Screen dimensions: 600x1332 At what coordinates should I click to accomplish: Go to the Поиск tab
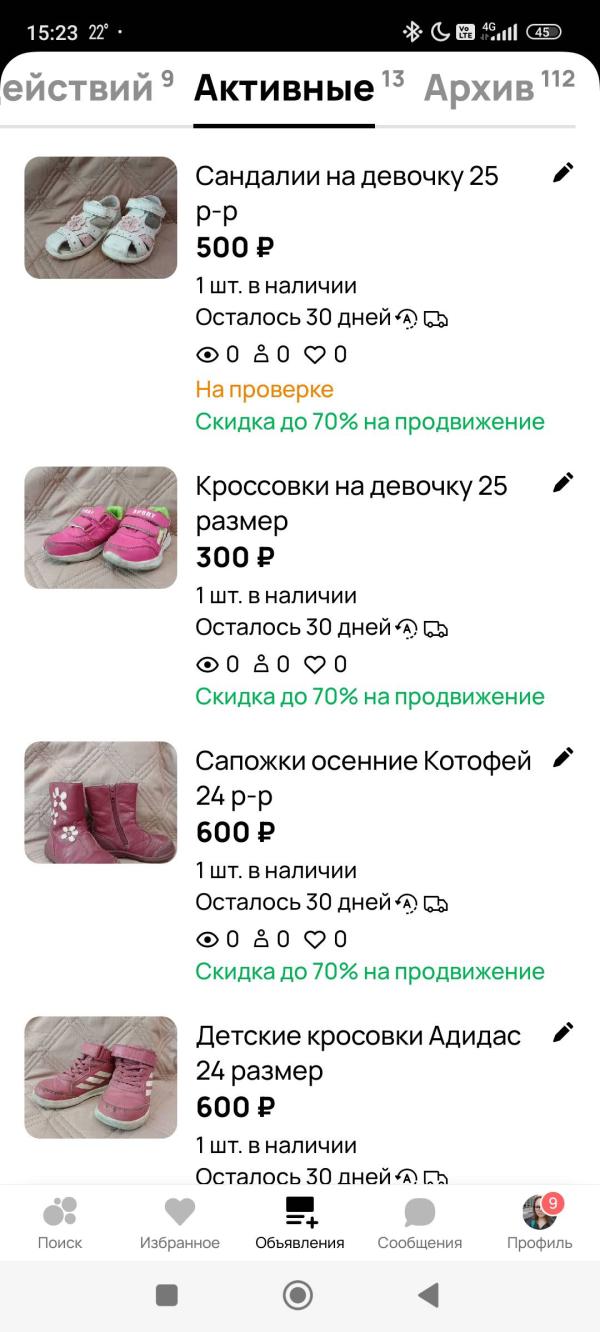coord(60,1223)
